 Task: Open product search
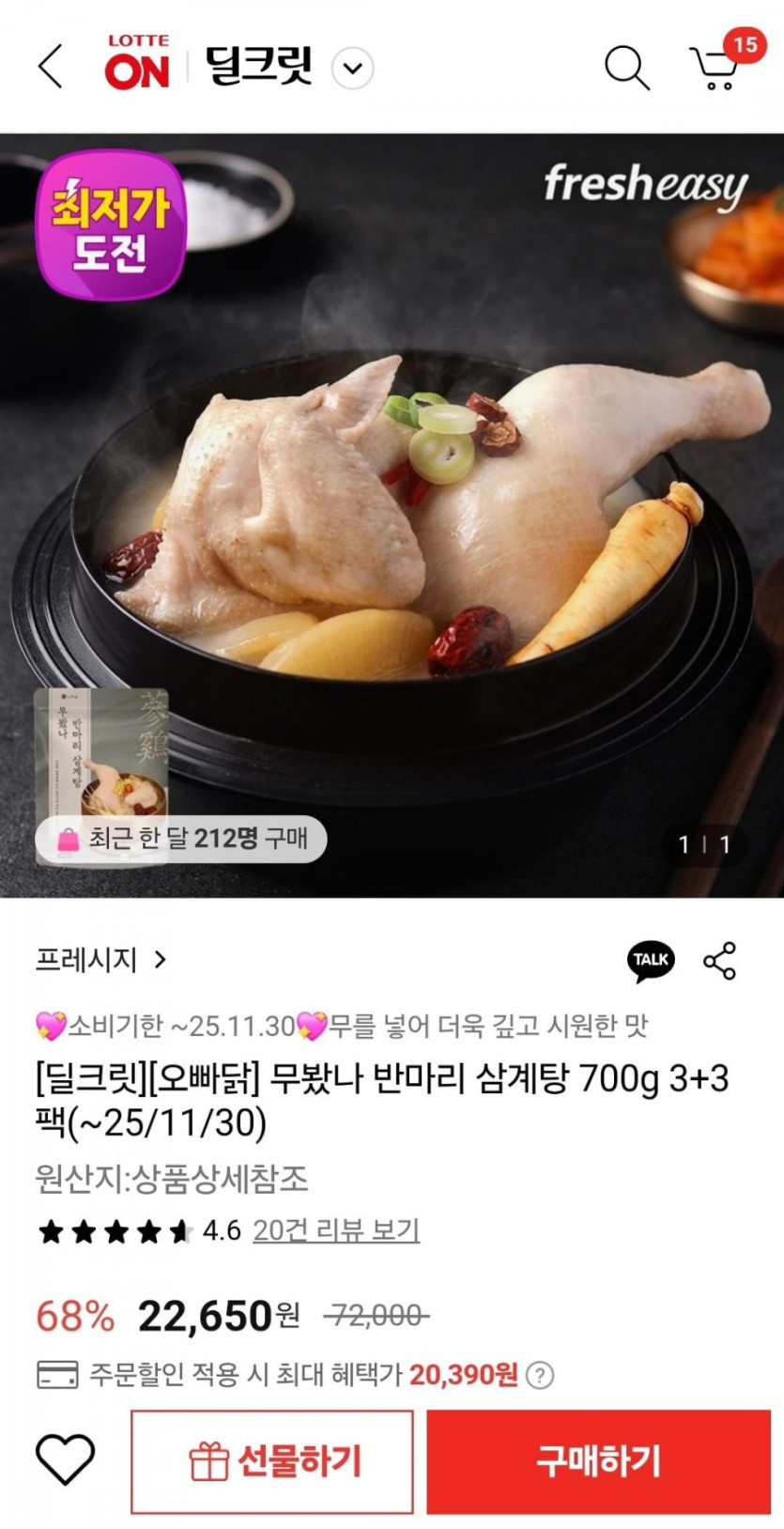coord(626,68)
